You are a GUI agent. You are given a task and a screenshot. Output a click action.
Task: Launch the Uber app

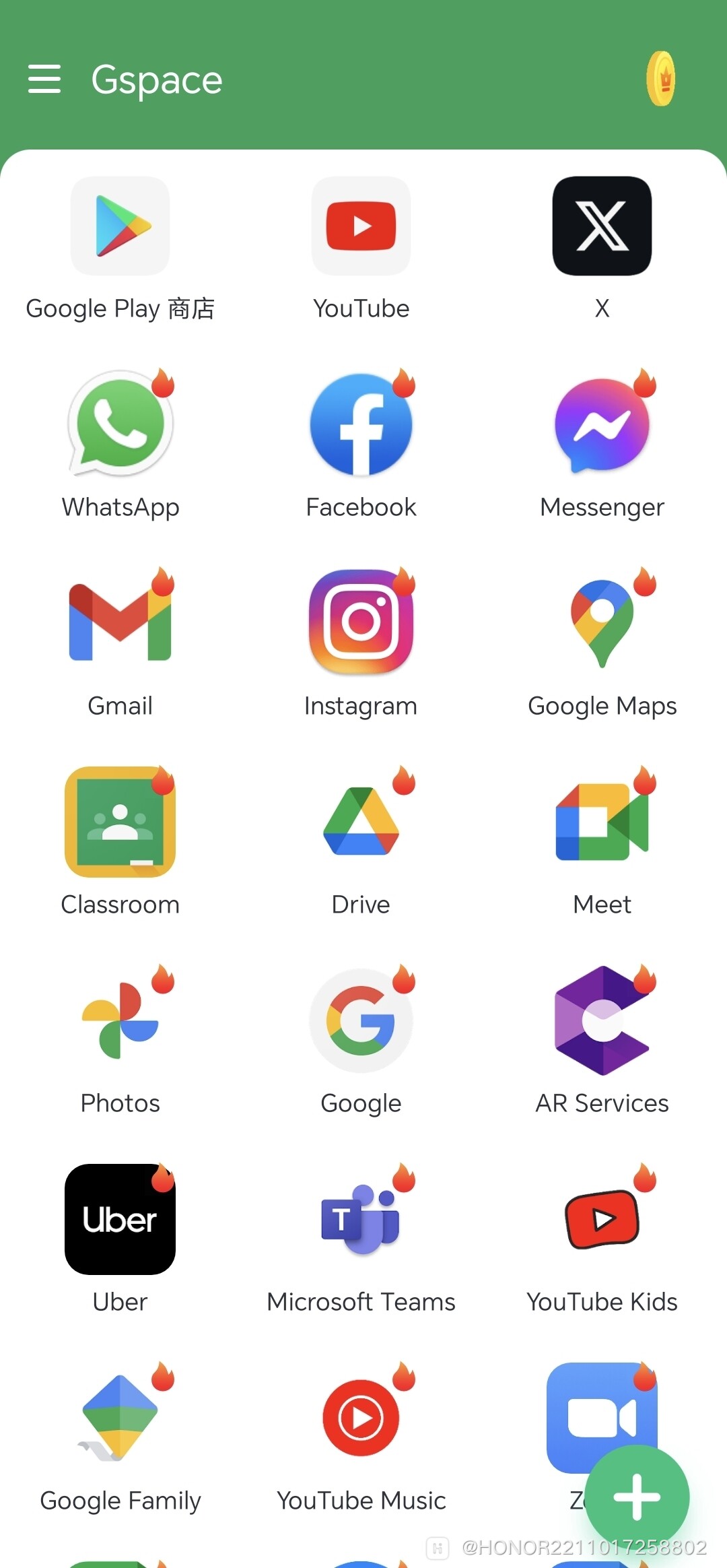[120, 1219]
